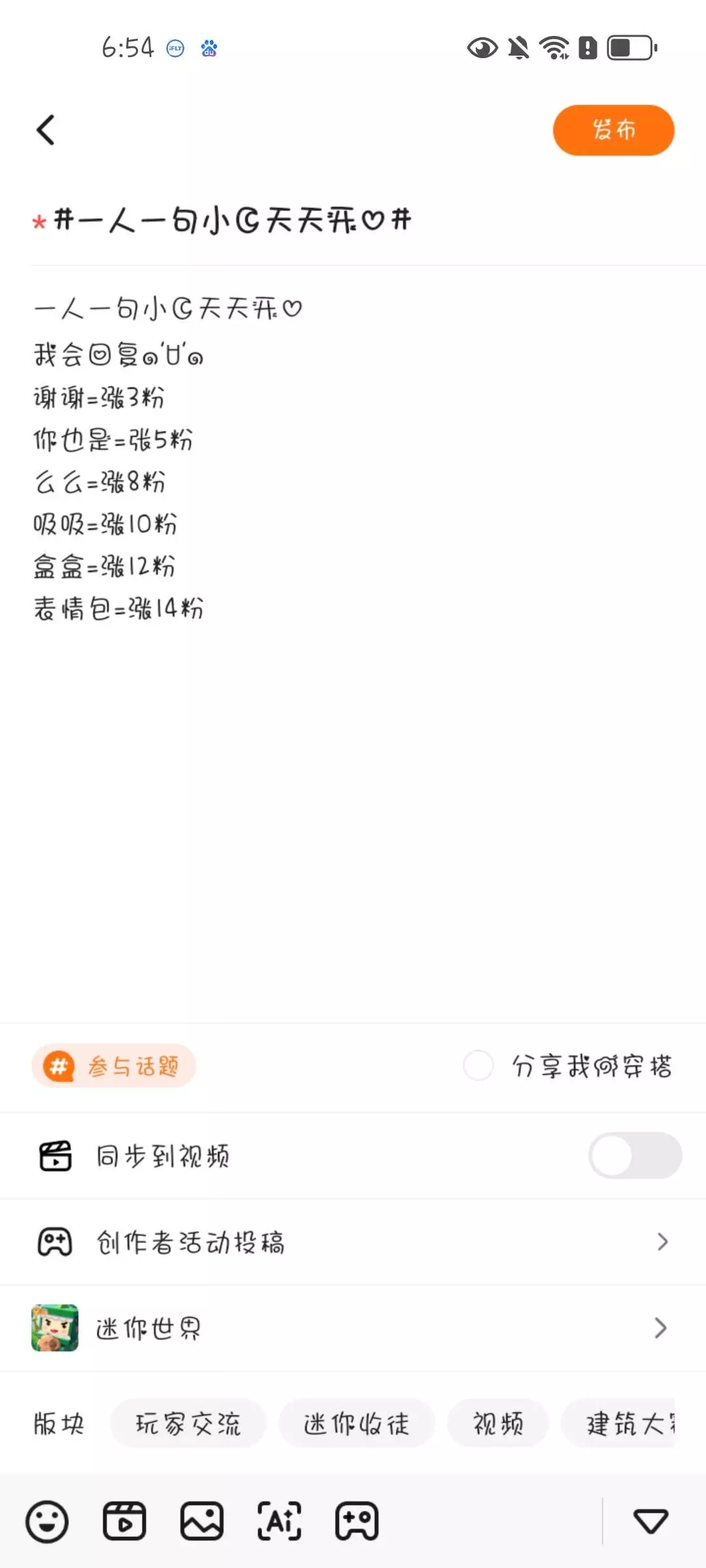Toggle the 同步到视频 switch
The height and width of the screenshot is (1568, 706).
tap(635, 1156)
